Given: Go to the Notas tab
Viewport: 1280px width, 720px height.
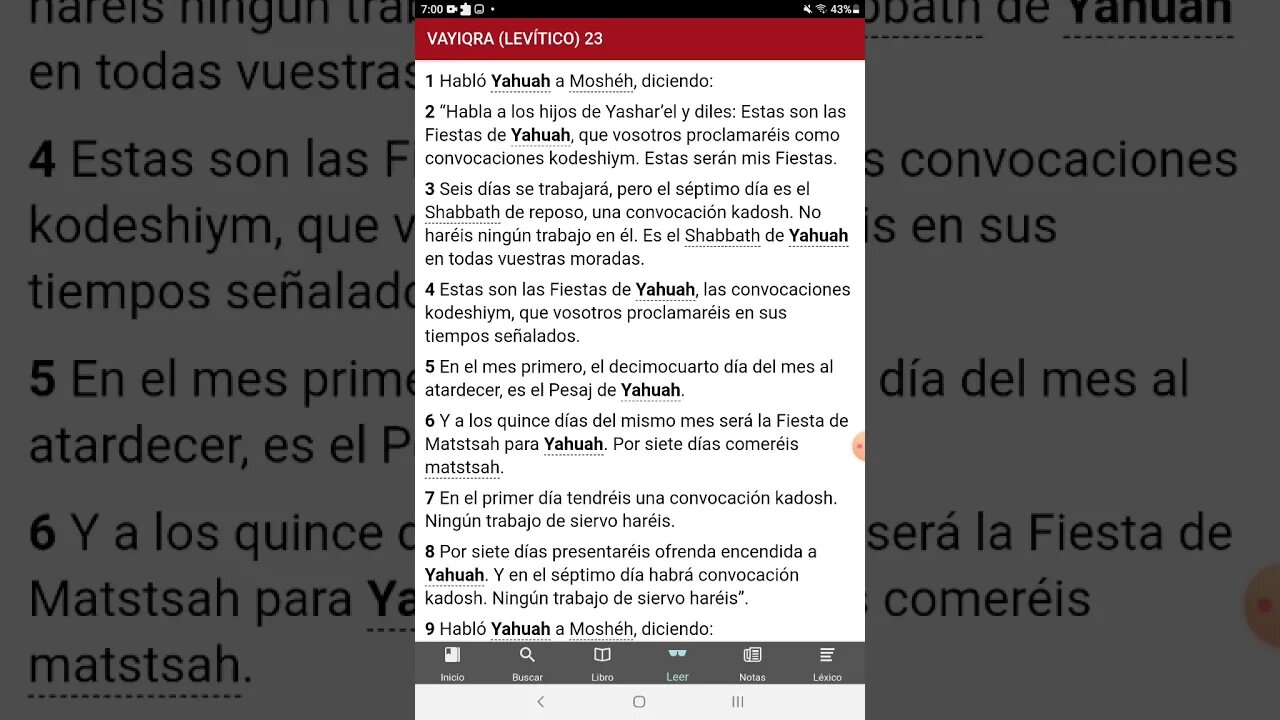Looking at the screenshot, I should point(752,663).
